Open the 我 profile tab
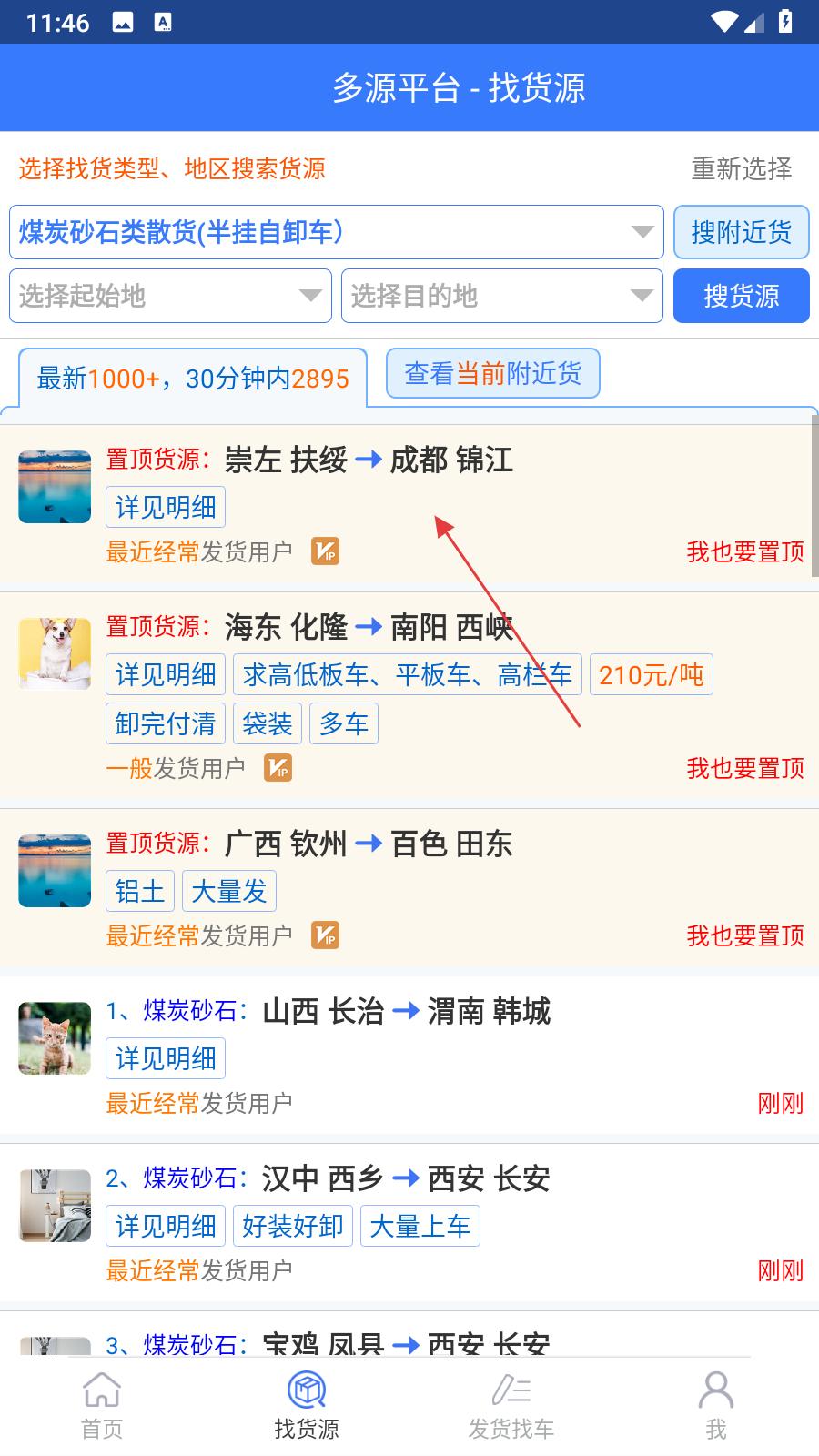Screen dimensions: 819x1456 (x=716, y=1406)
